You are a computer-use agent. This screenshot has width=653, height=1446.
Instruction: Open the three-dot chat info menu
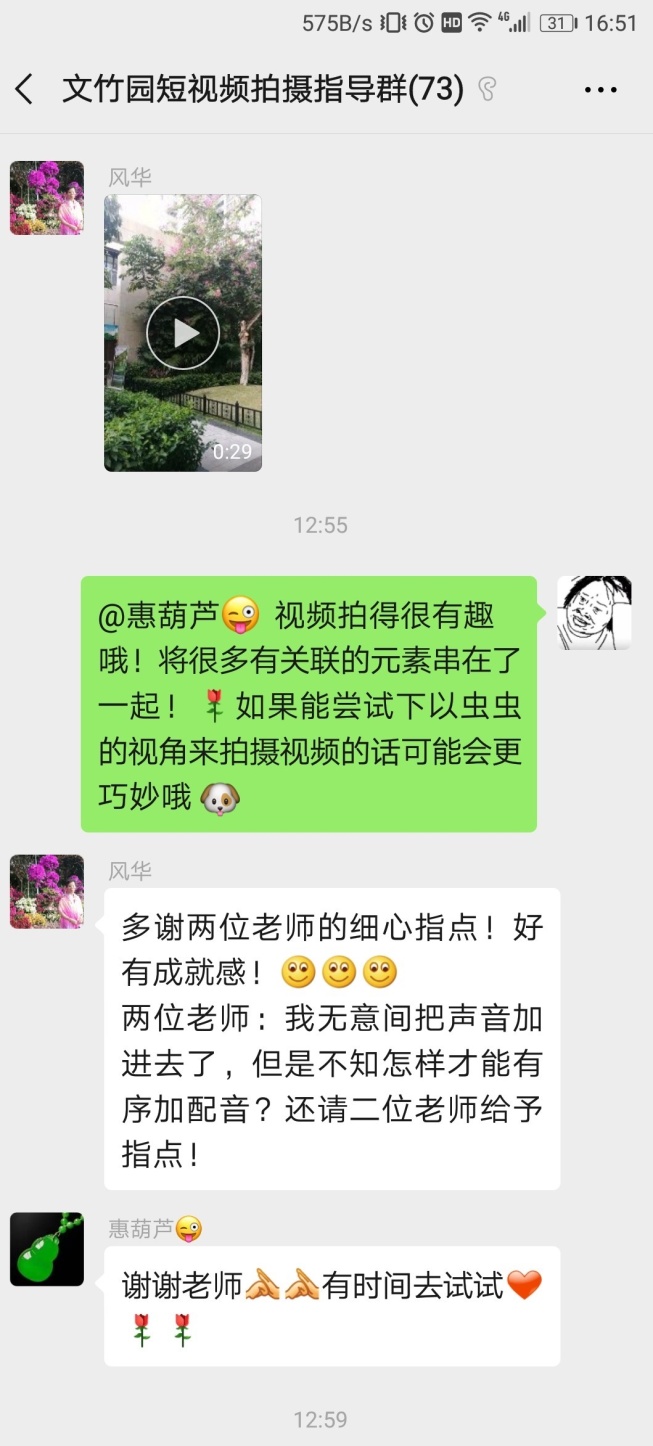point(600,90)
